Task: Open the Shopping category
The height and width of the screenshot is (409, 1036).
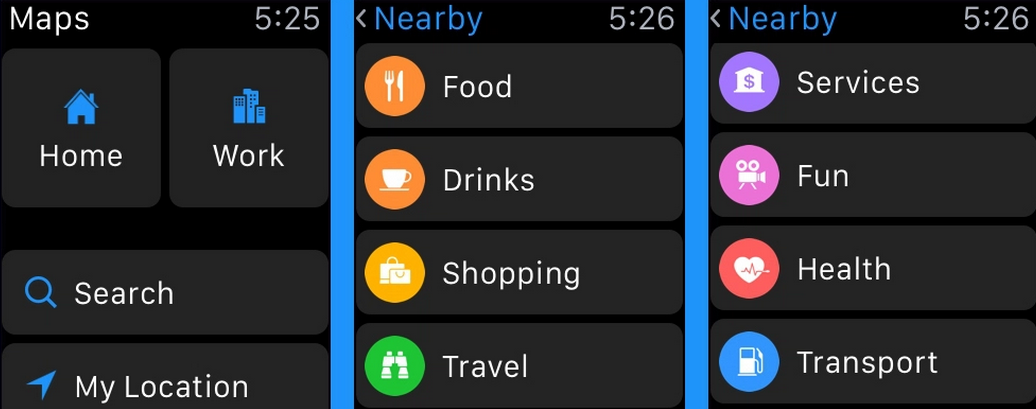Action: tap(519, 273)
